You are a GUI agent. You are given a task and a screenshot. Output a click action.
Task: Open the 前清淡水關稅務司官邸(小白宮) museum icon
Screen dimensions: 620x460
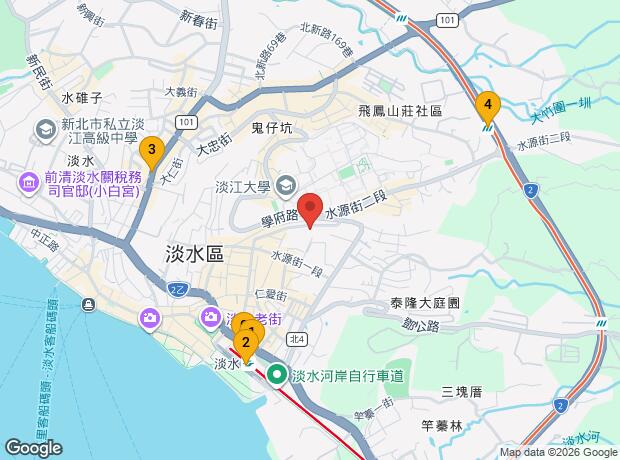coord(28,184)
